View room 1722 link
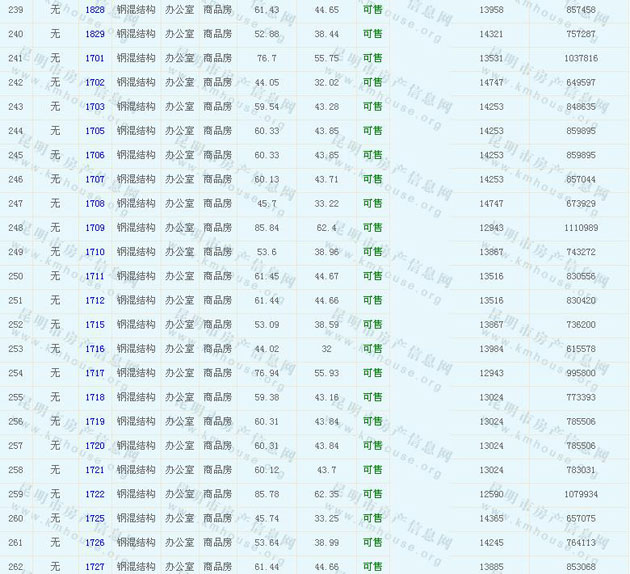The image size is (630, 574). pyautogui.click(x=95, y=494)
